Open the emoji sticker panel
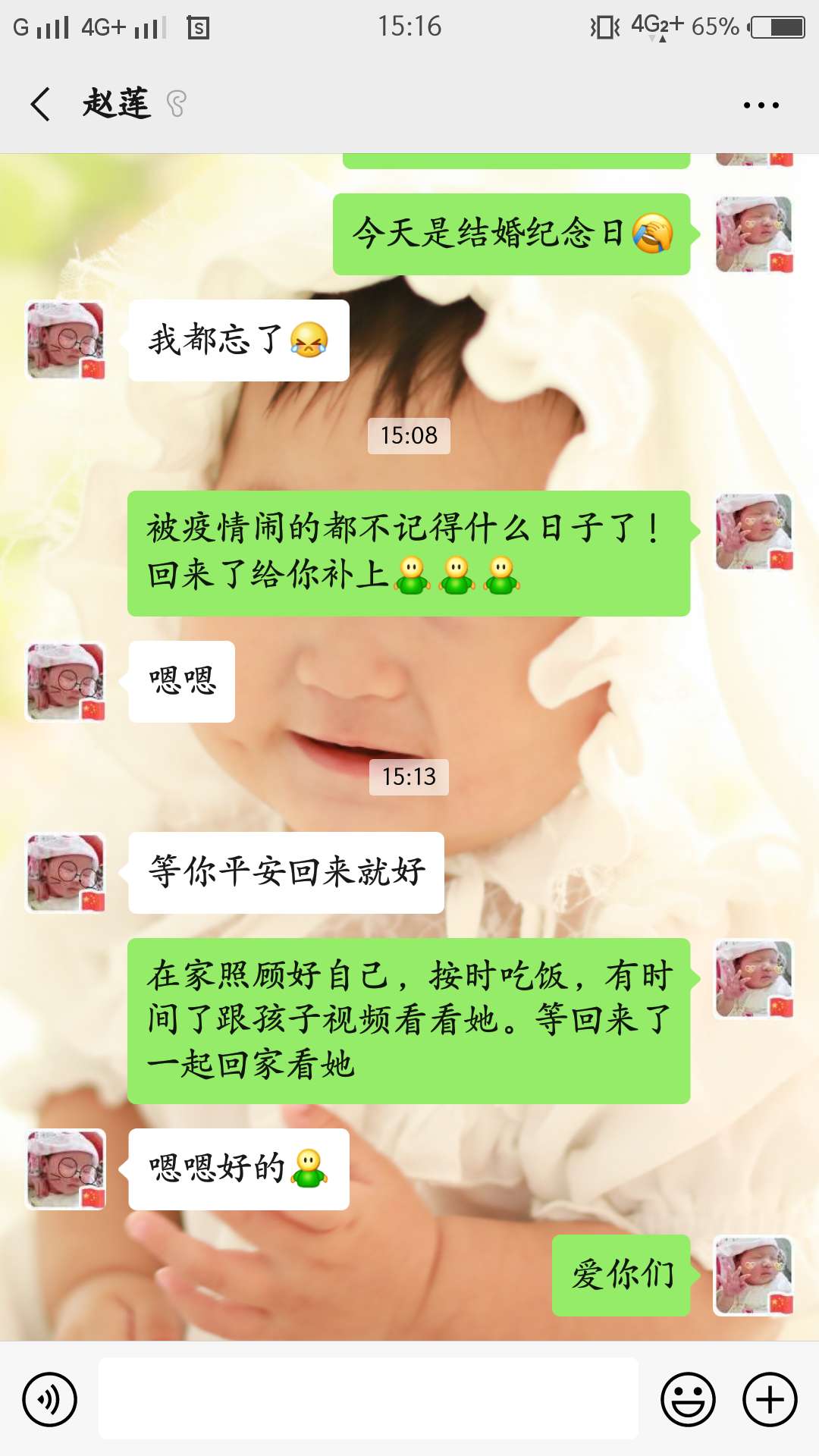The height and width of the screenshot is (1456, 819). click(689, 1399)
